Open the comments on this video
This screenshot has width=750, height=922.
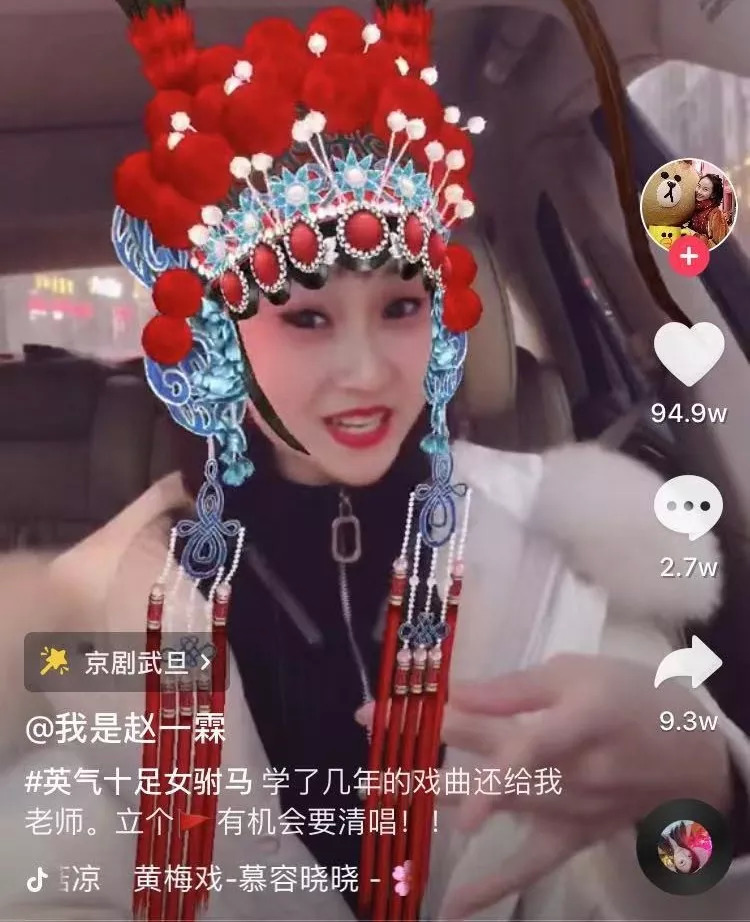click(688, 508)
